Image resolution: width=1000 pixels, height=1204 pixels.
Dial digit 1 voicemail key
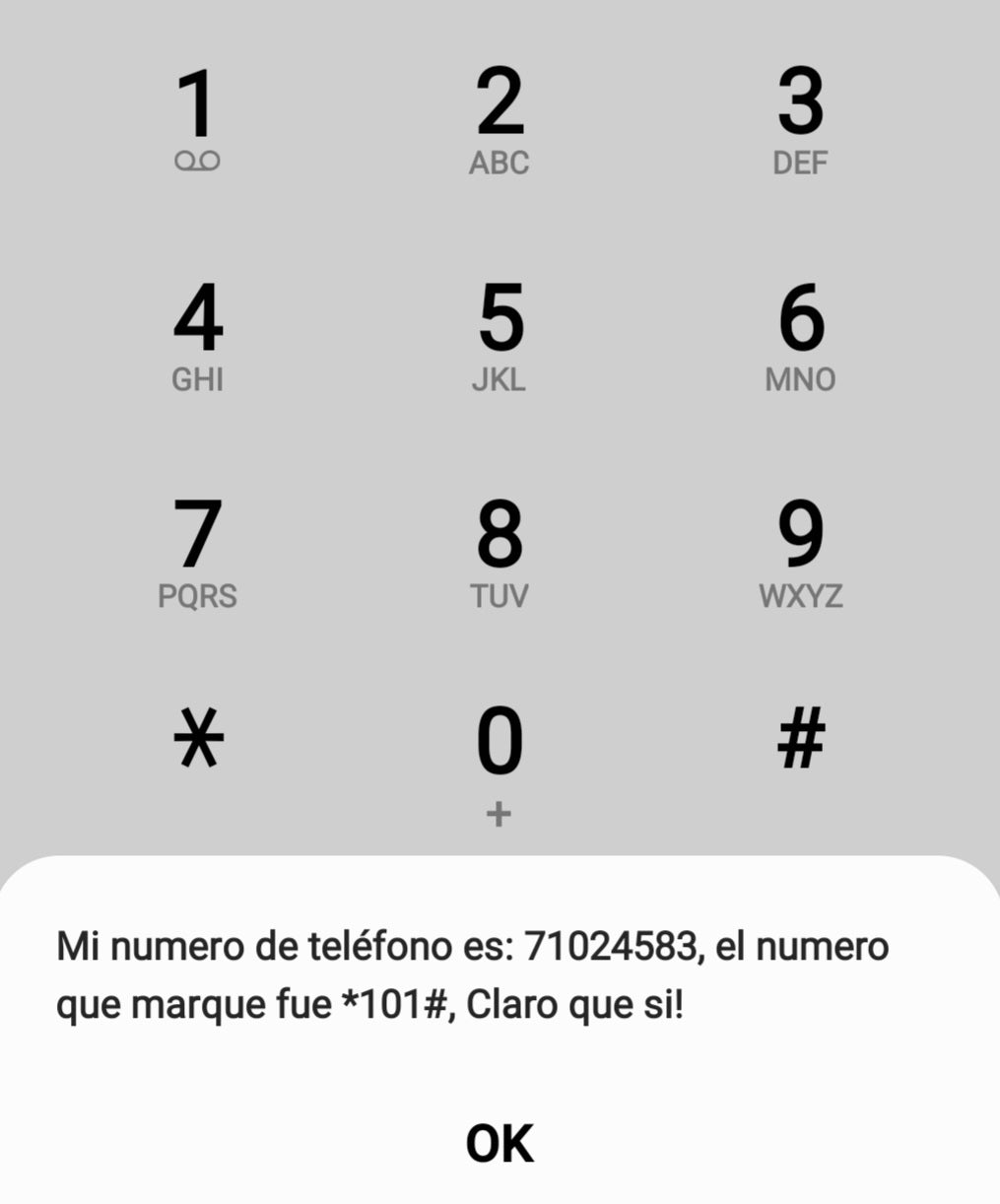tap(197, 118)
